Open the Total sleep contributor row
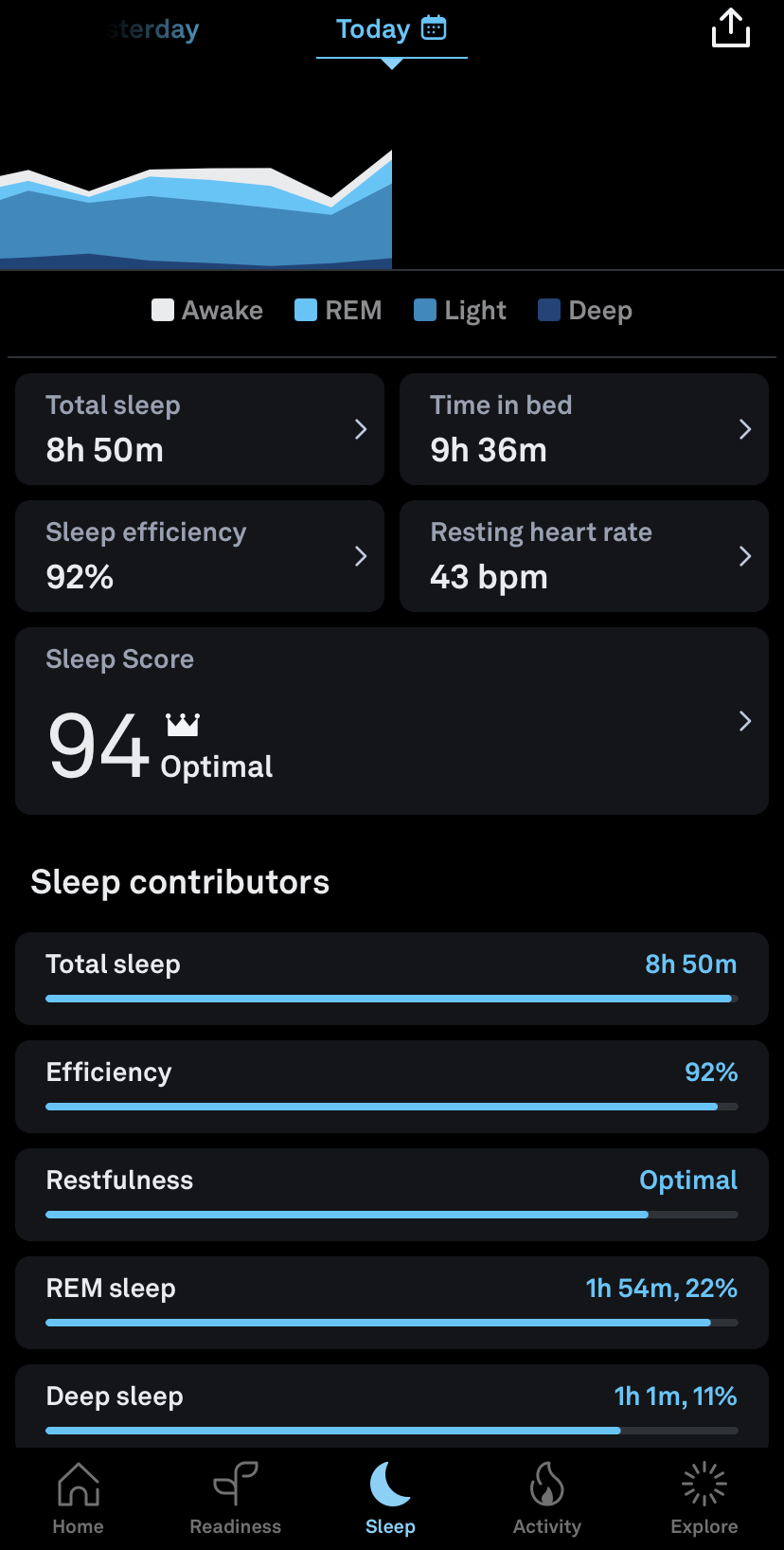This screenshot has width=784, height=1550. 391,979
